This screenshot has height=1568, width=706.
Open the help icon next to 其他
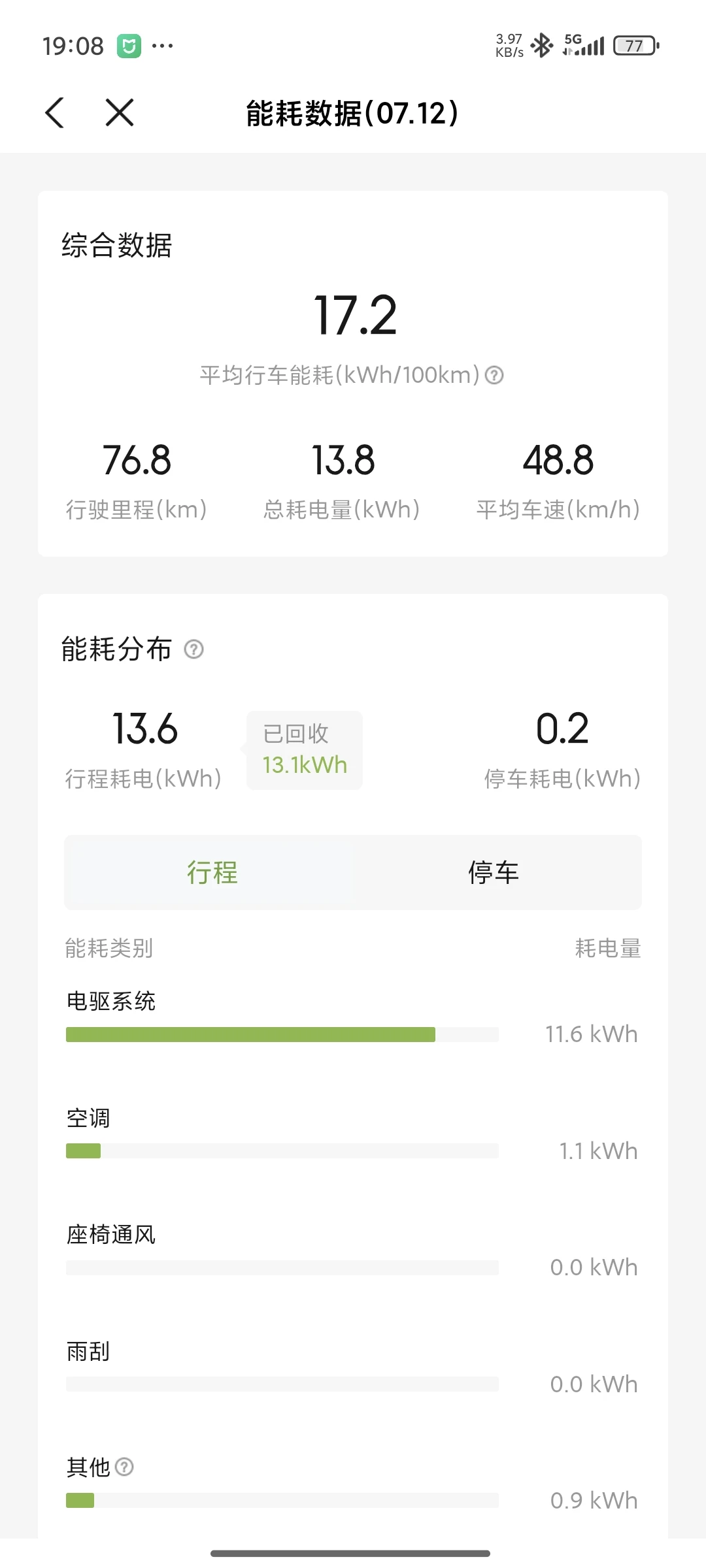click(124, 1467)
